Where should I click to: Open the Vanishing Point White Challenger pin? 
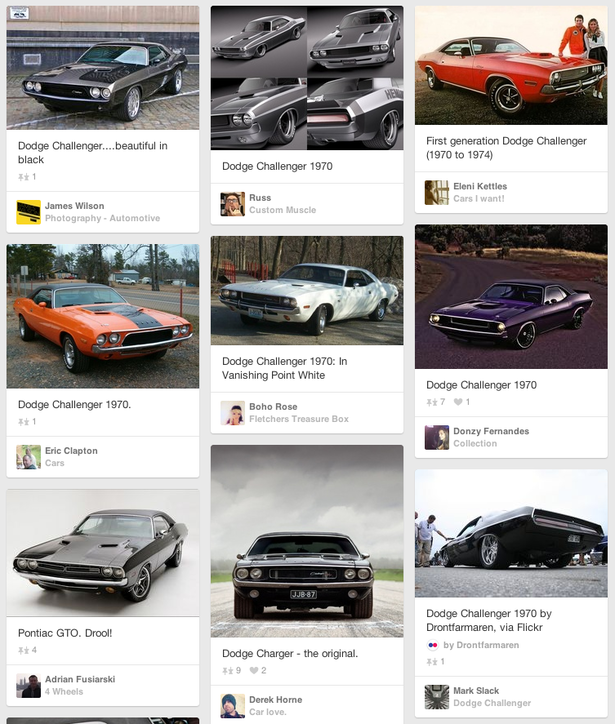point(306,291)
